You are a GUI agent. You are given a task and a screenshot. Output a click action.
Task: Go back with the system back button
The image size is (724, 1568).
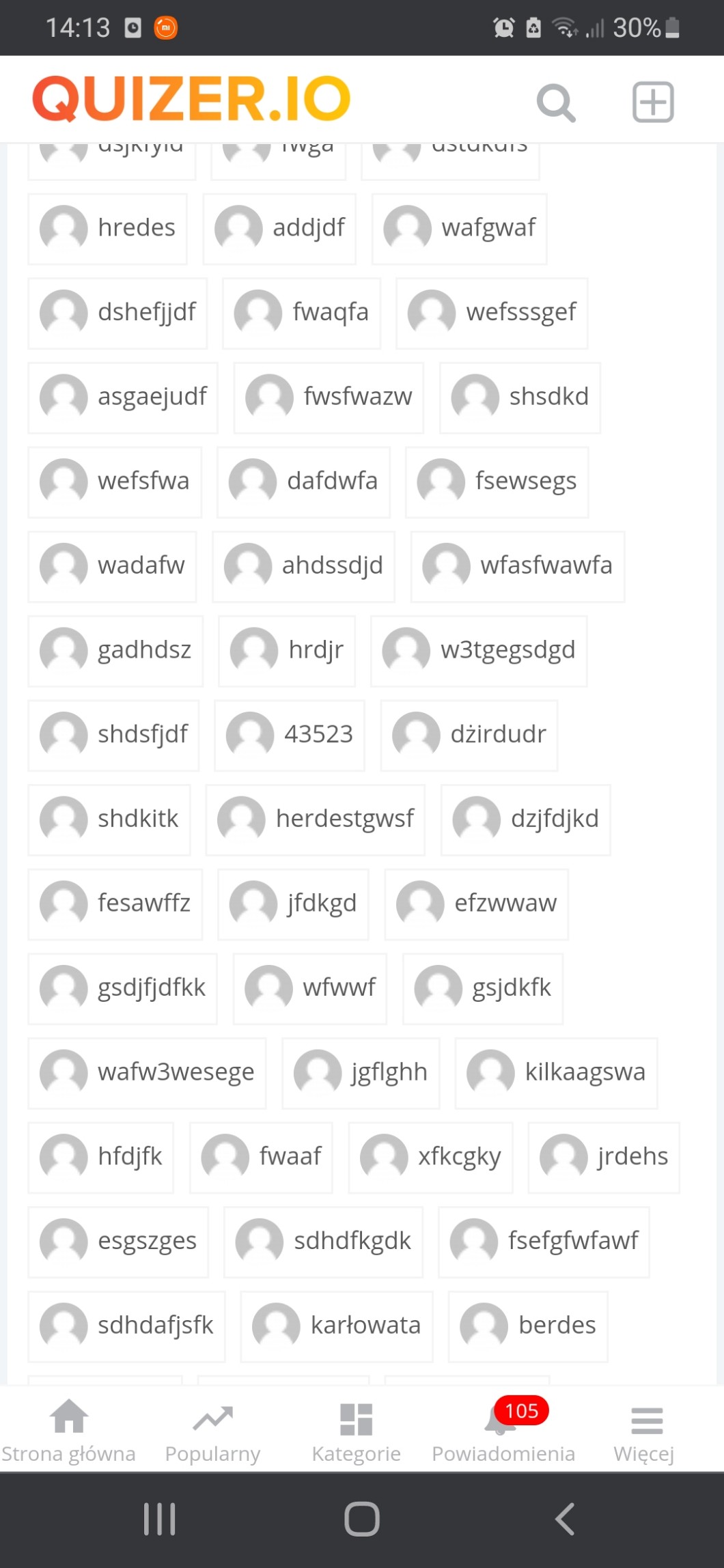click(564, 1520)
